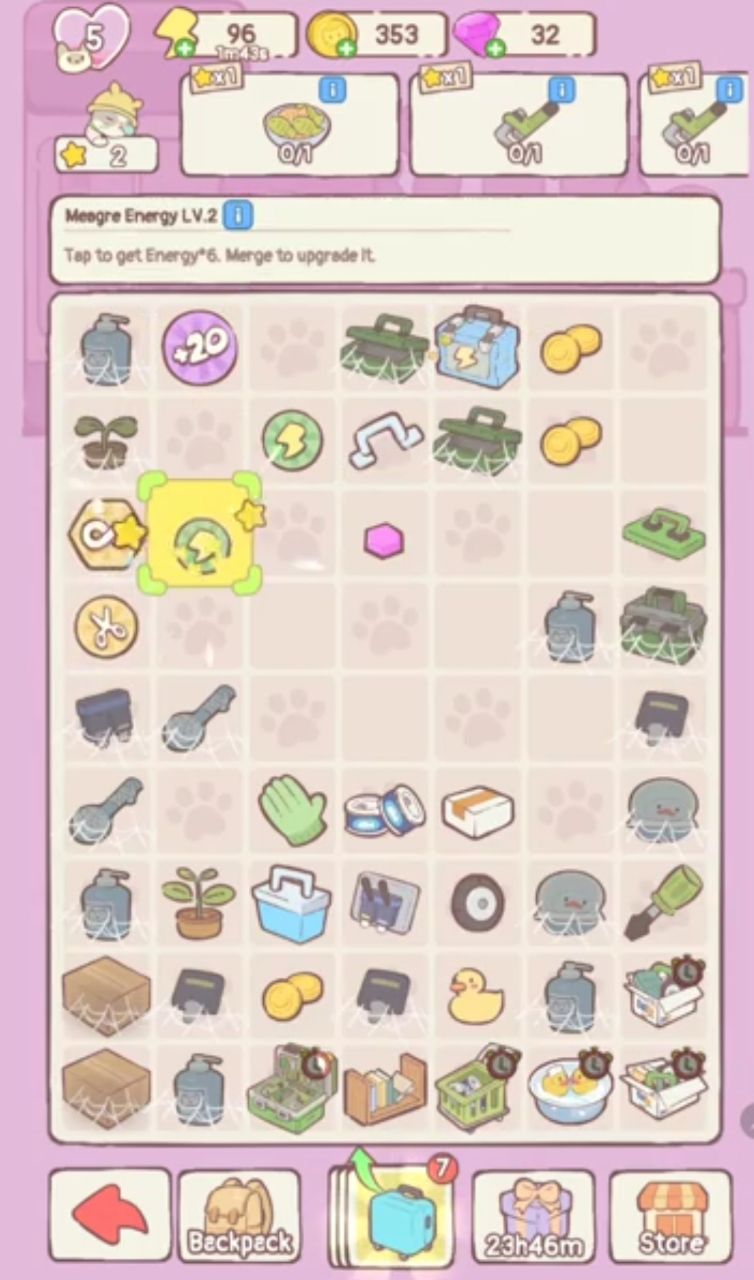
Task: Tap the pink hexagon gem on board
Action: click(384, 540)
